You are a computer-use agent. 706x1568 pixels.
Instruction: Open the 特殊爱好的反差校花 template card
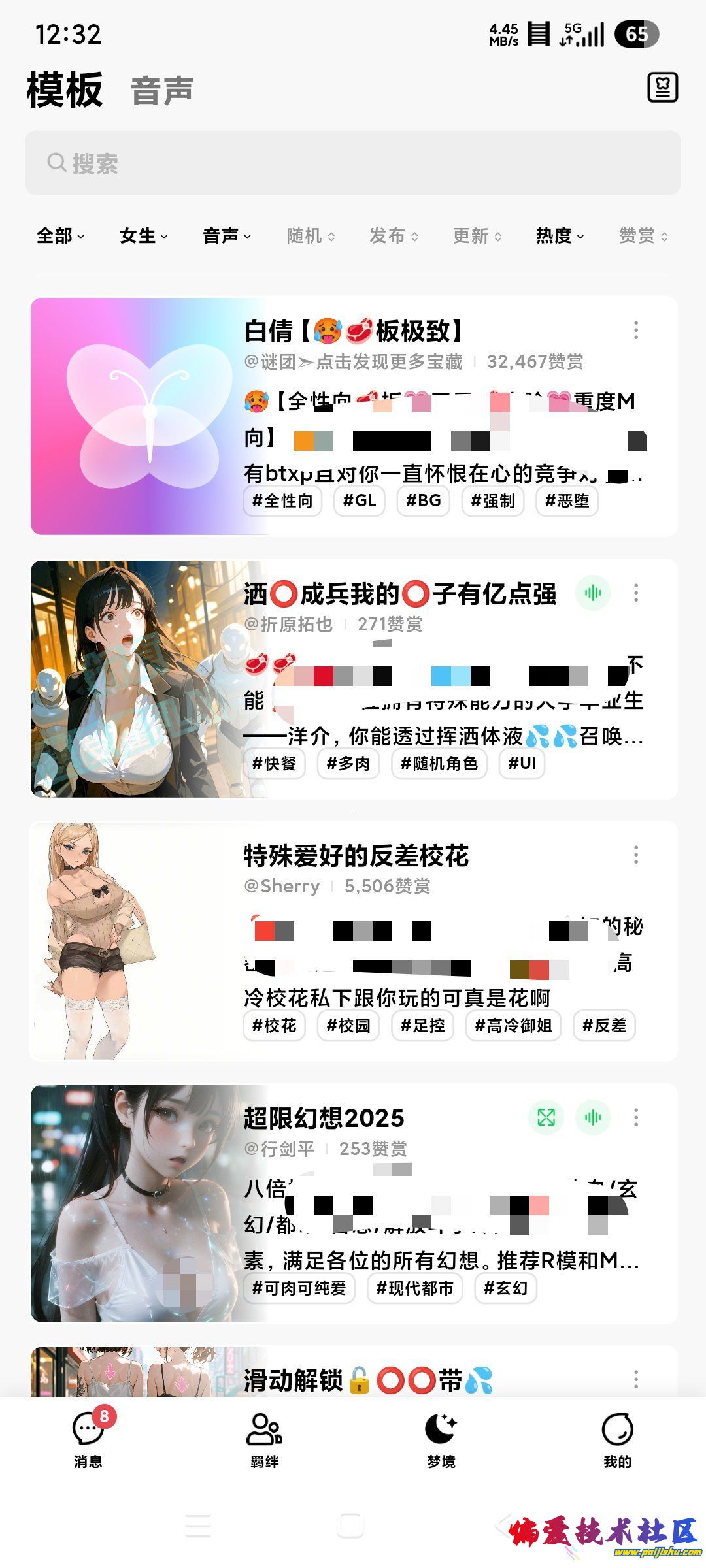[356, 856]
